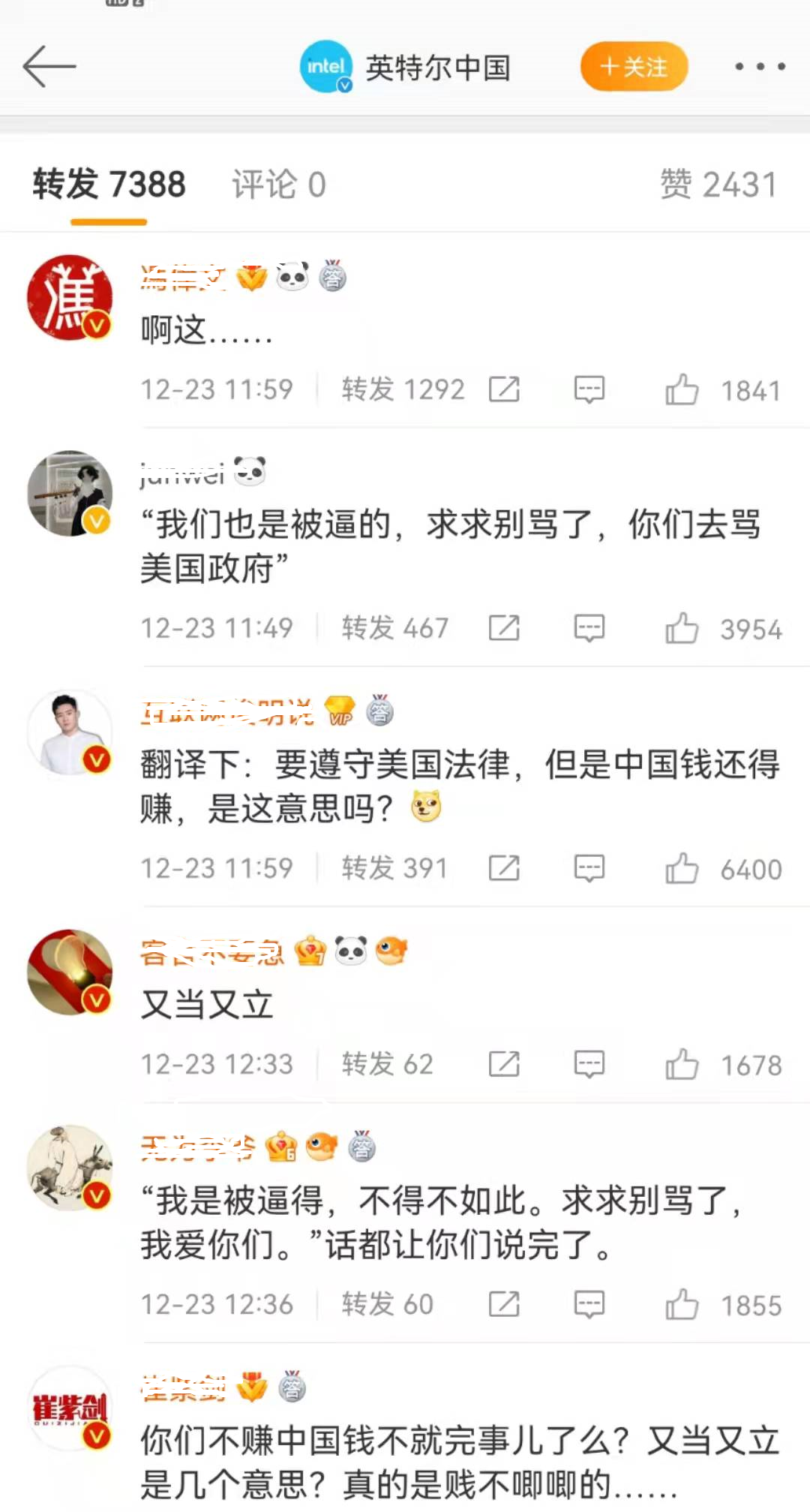
Task: Go back with the arrow
Action: click(x=49, y=67)
